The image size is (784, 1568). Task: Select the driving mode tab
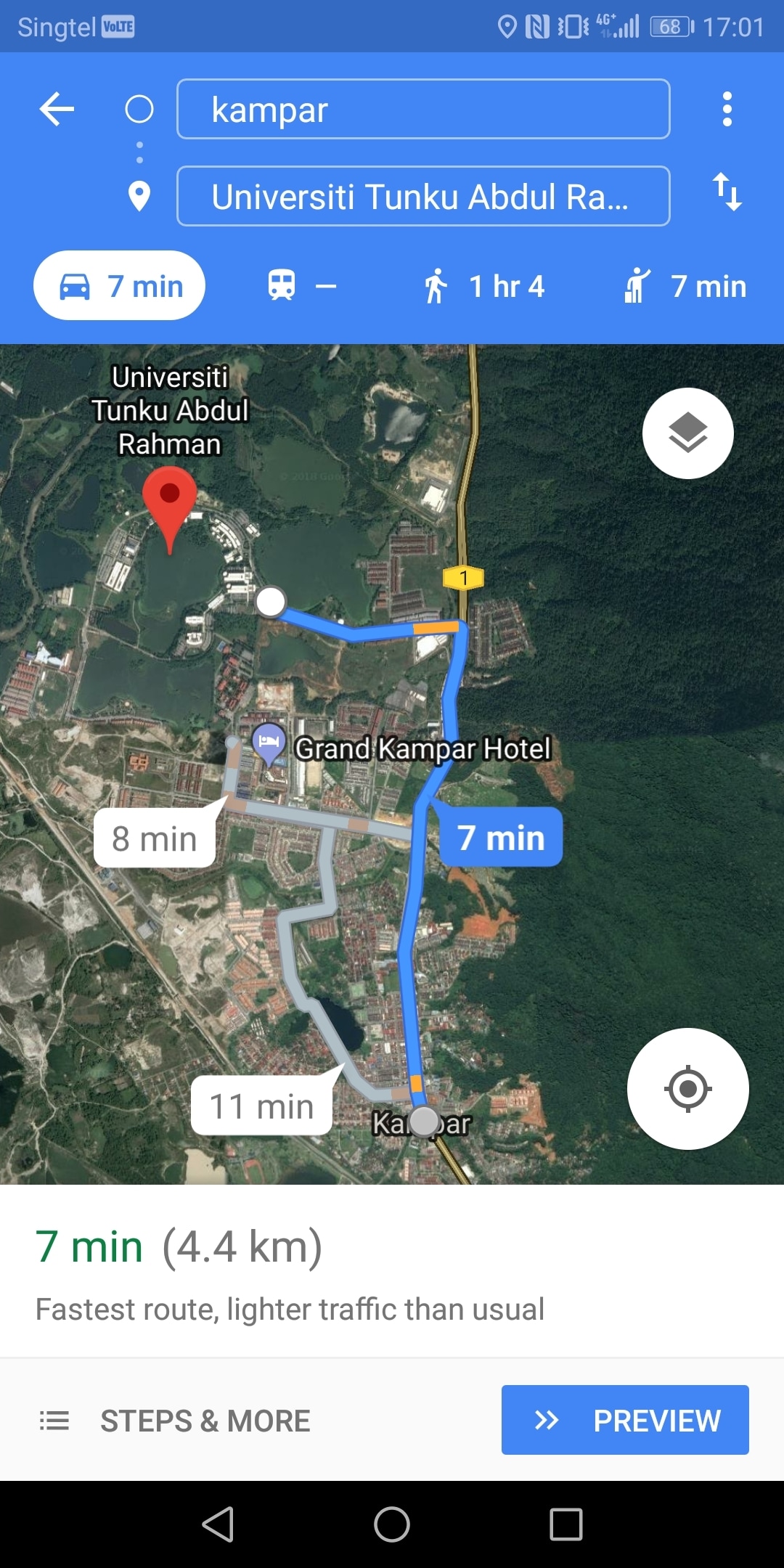pos(120,285)
